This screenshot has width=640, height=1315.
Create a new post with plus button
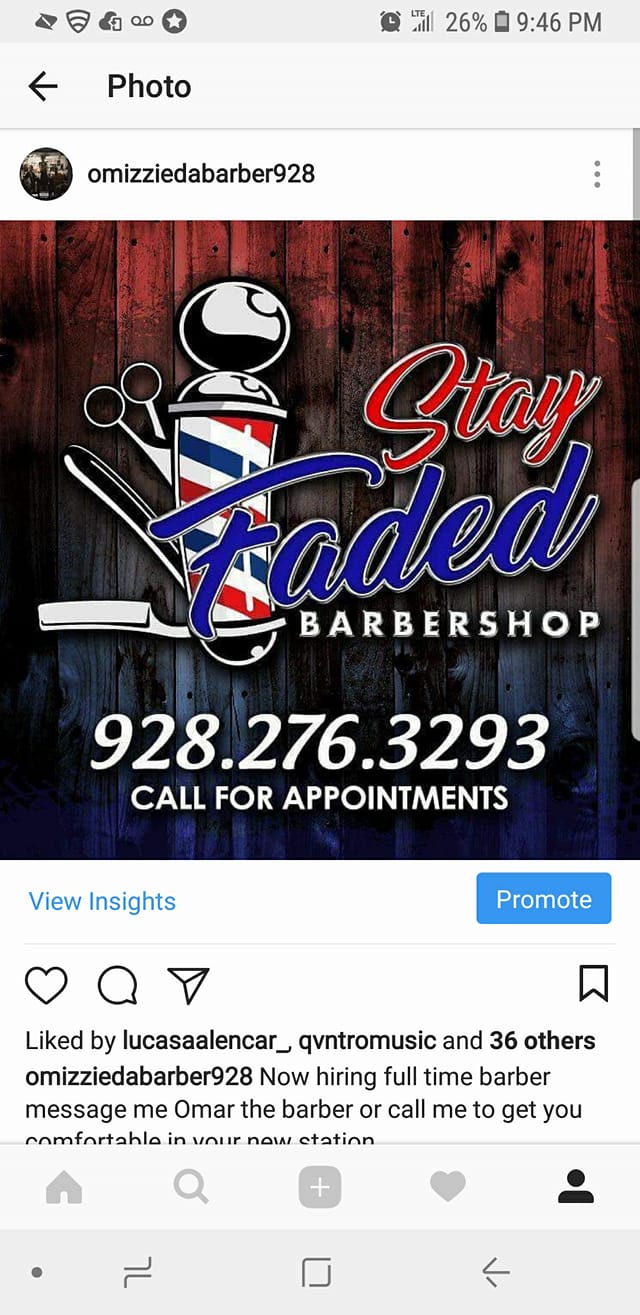320,1187
